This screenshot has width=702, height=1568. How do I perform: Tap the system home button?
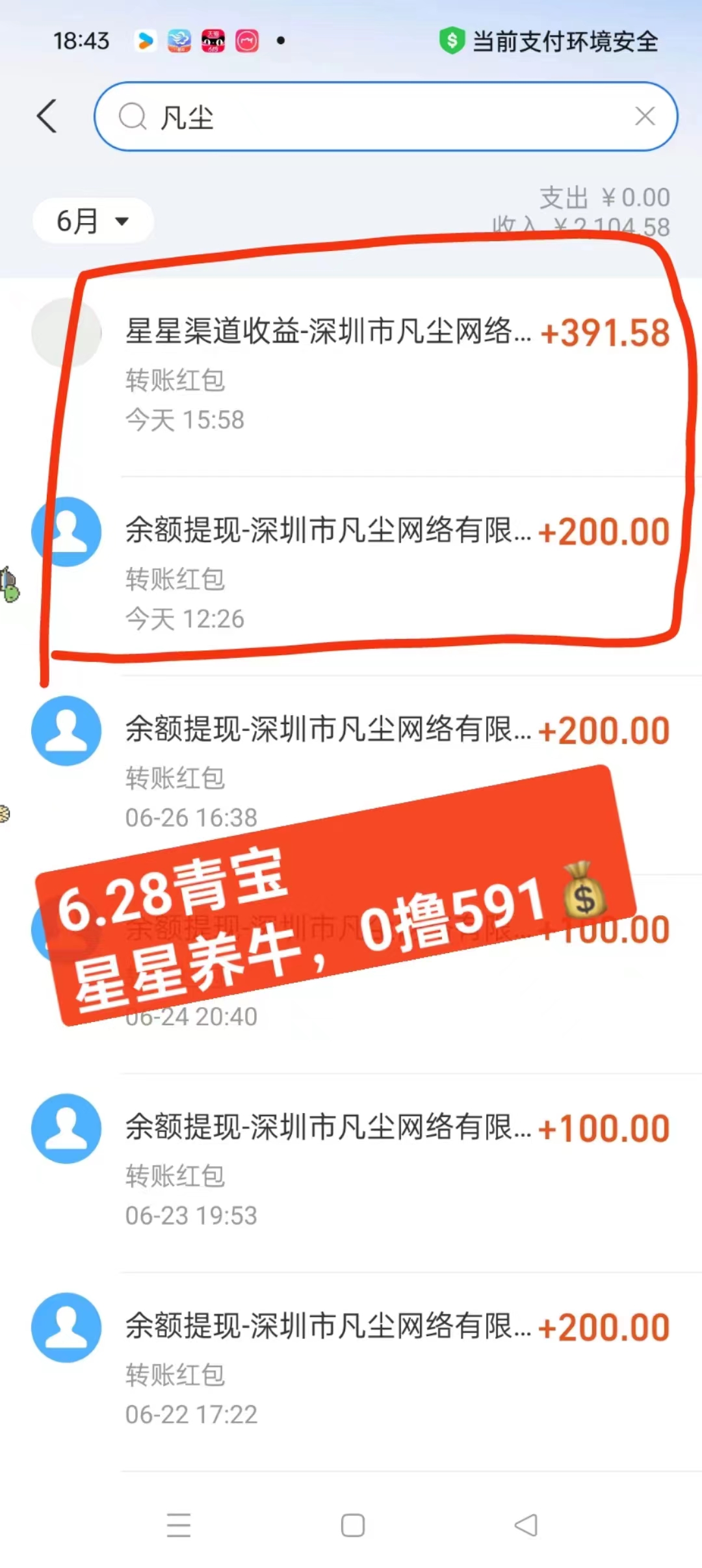352,1525
